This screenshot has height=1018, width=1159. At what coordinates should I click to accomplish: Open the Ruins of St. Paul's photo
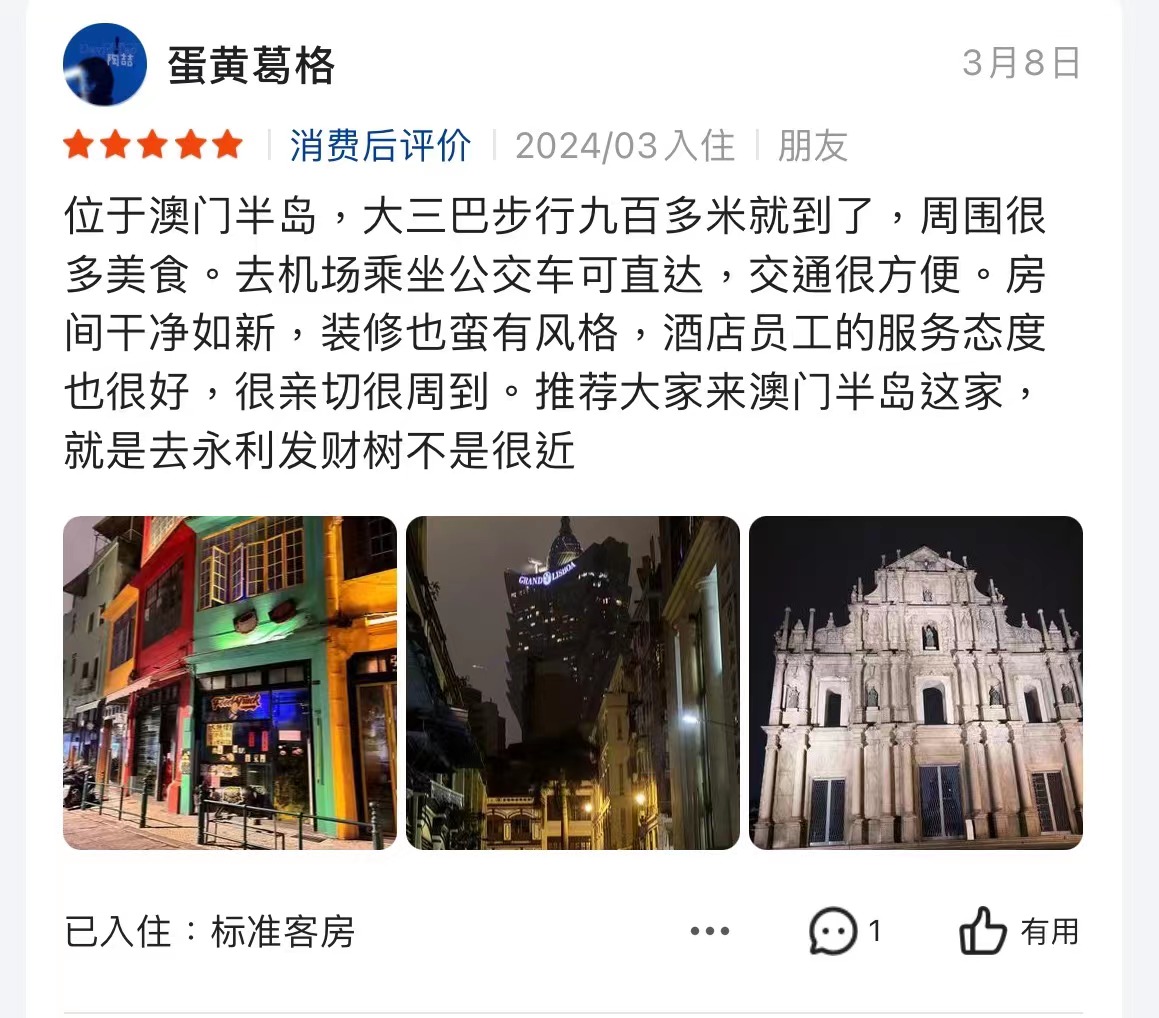tap(916, 683)
